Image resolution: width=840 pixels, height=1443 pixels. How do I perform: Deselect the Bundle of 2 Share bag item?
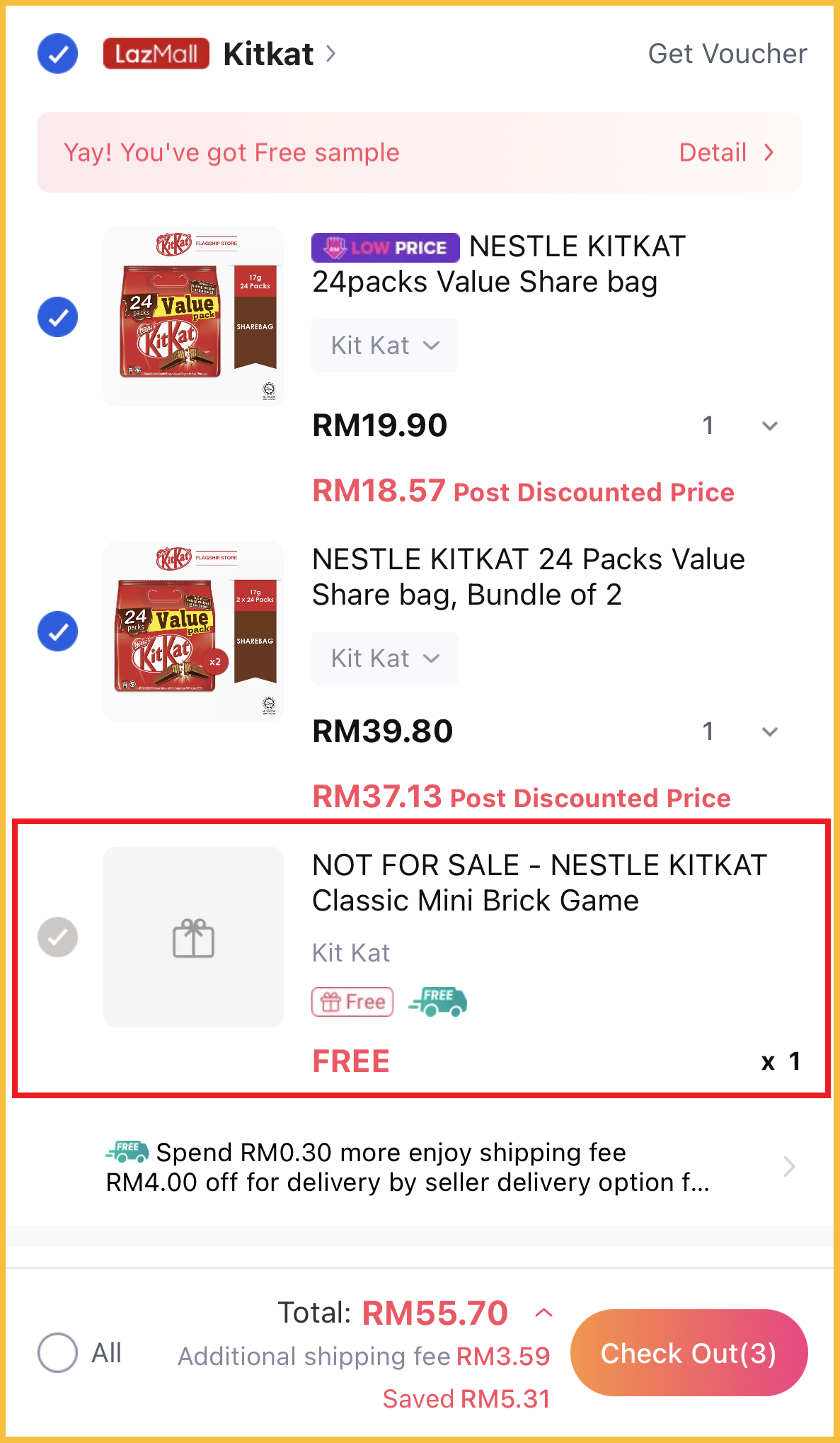click(x=58, y=631)
